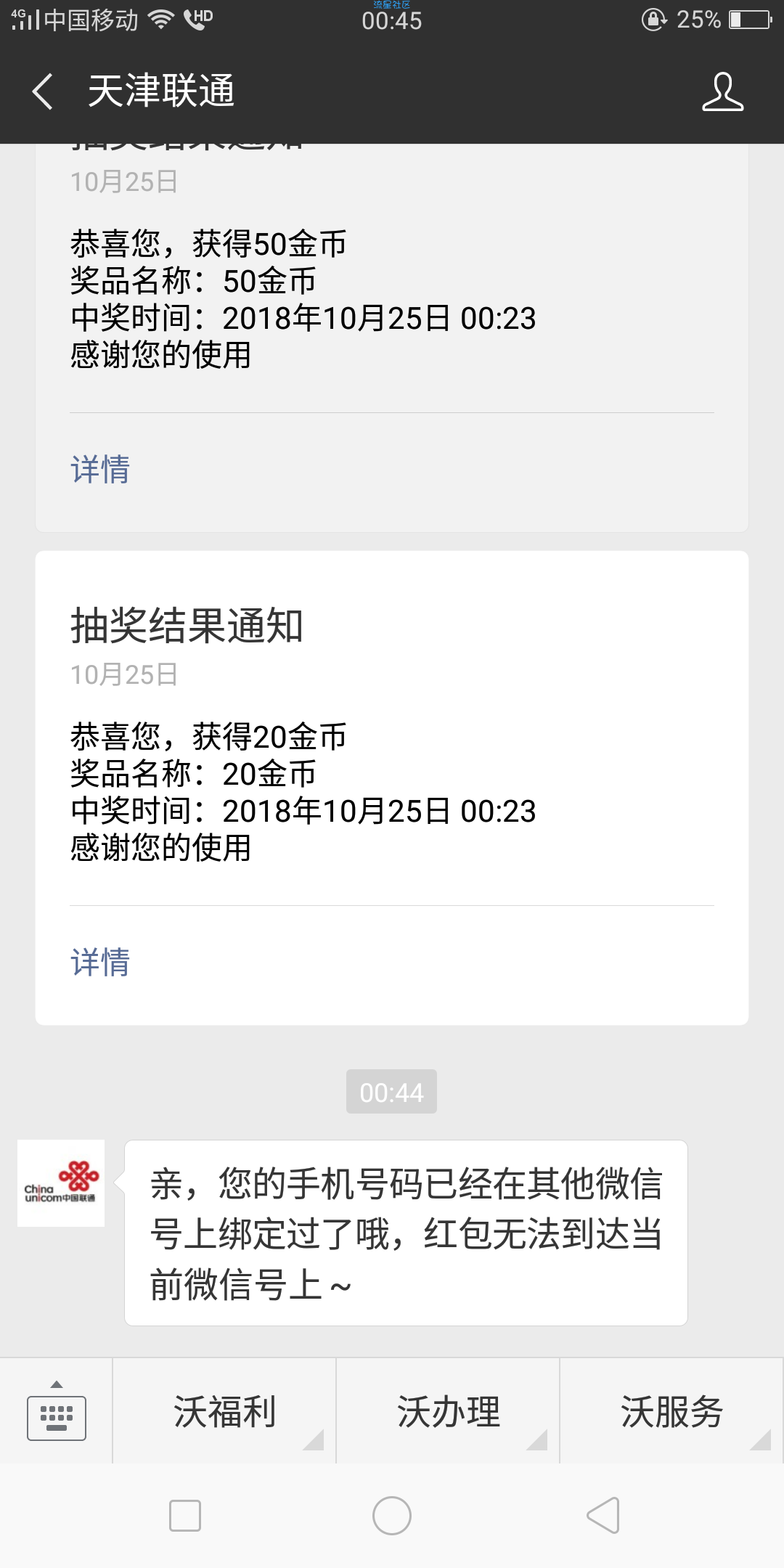
Task: Tap the system home button
Action: click(392, 1516)
